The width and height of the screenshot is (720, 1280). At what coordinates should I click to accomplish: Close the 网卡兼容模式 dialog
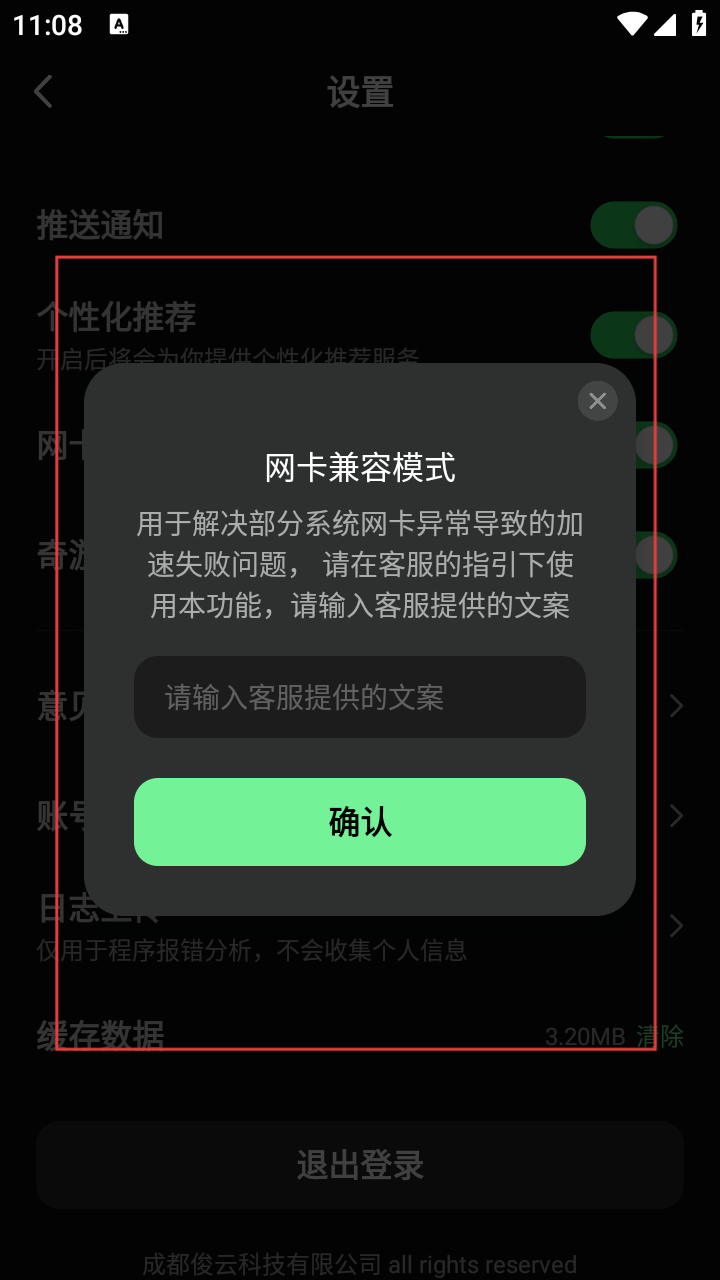(x=597, y=401)
